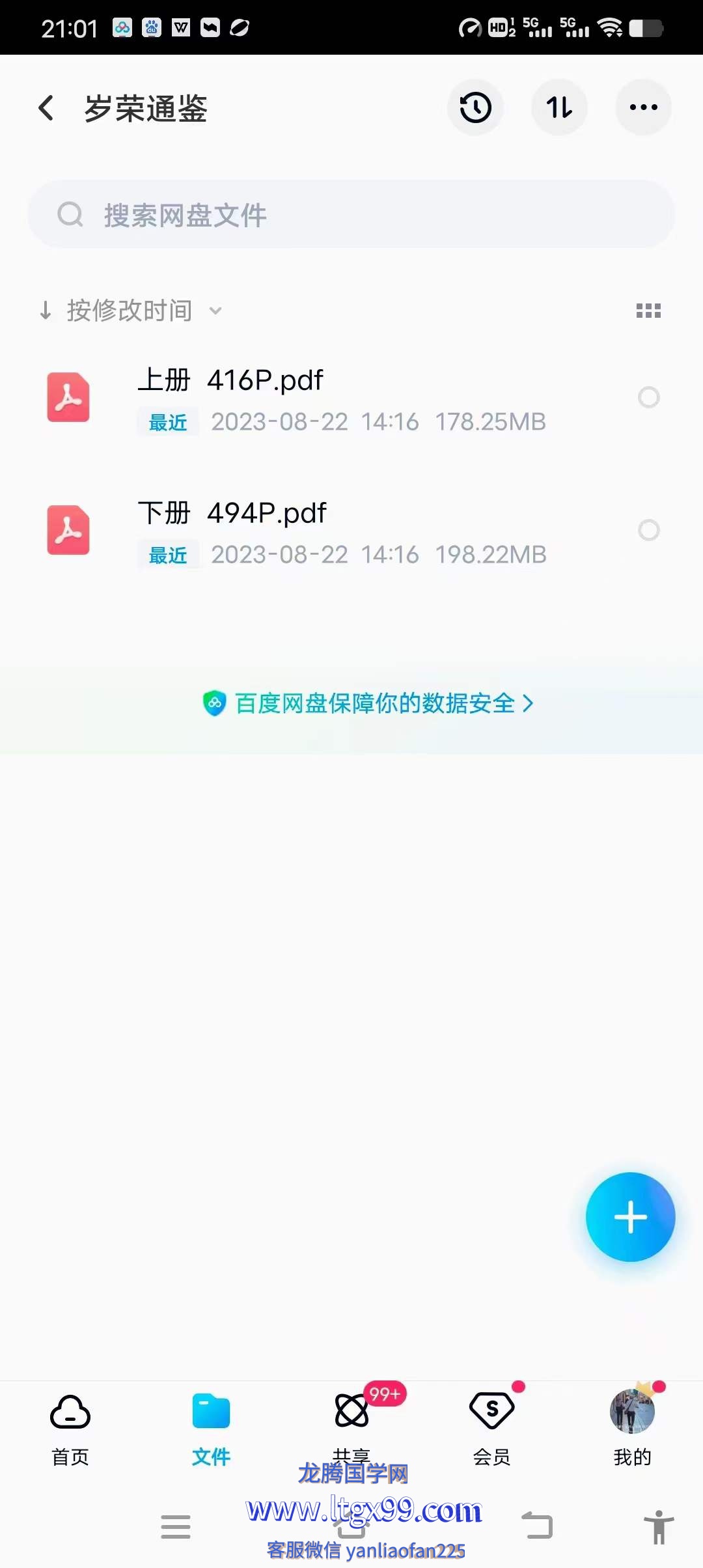
Task: Open system recent apps menu button
Action: (x=176, y=1526)
